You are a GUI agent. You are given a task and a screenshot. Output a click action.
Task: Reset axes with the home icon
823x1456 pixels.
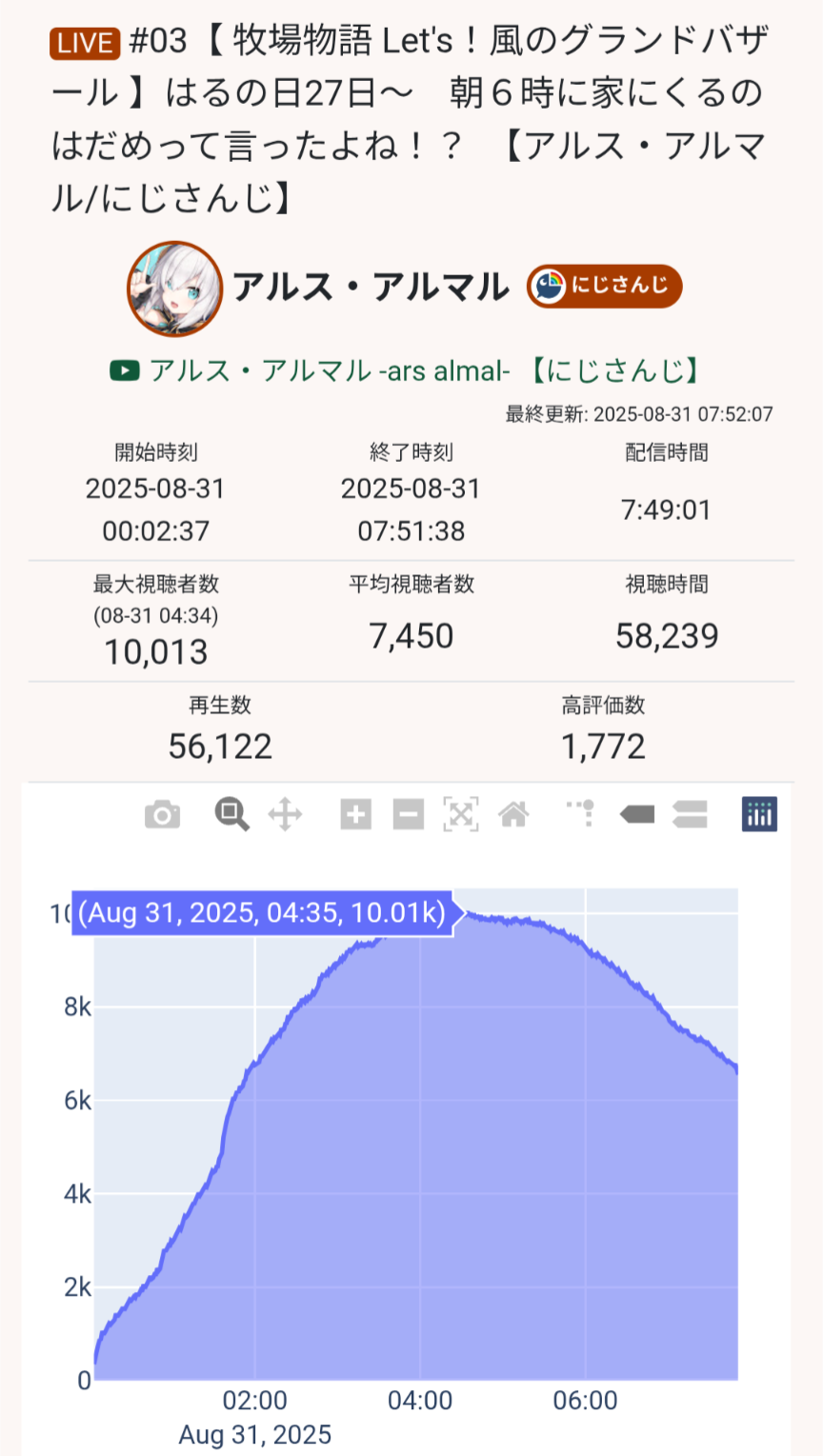(x=513, y=815)
